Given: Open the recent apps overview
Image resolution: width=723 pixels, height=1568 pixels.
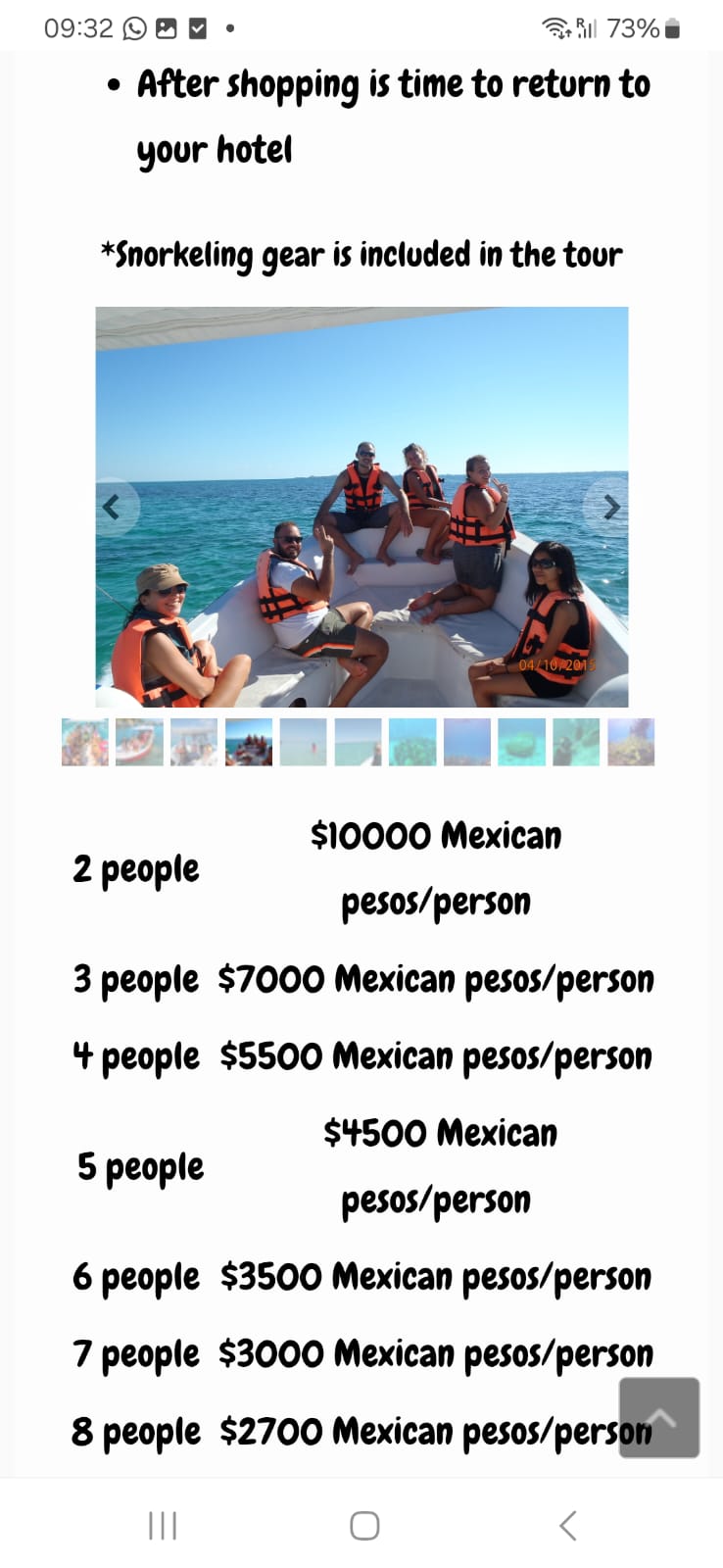Looking at the screenshot, I should (x=163, y=1525).
